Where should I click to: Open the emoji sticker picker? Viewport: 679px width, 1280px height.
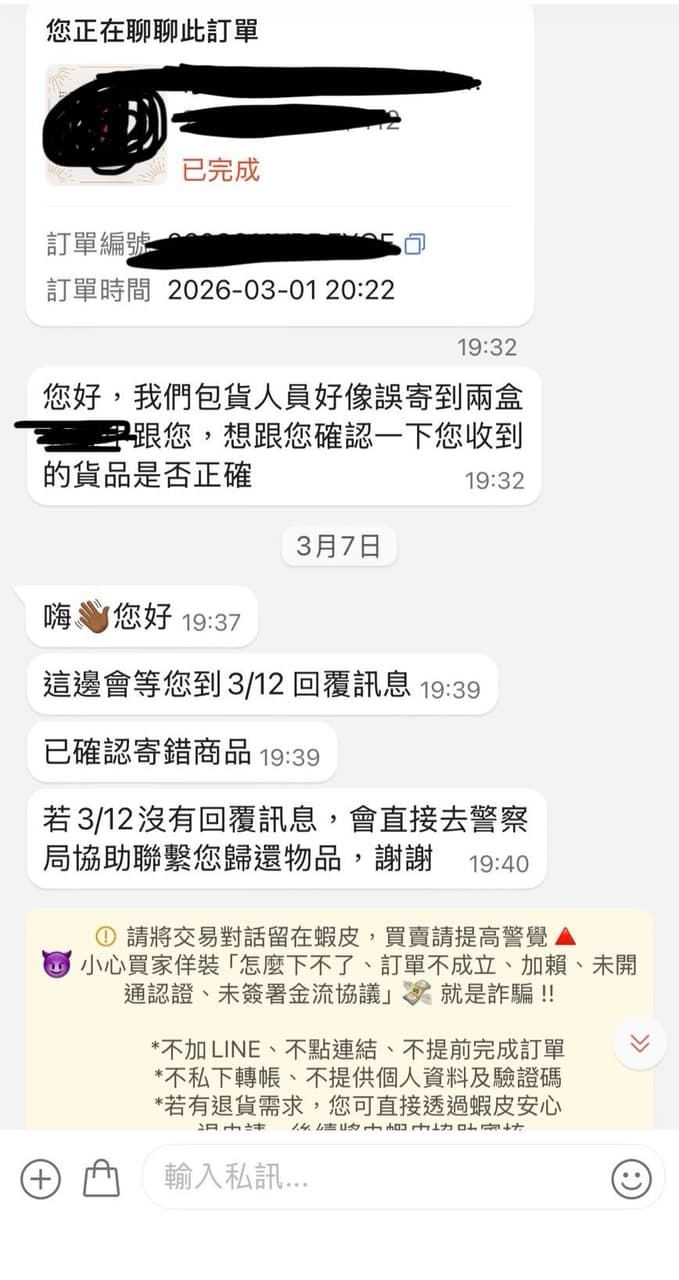tap(631, 1179)
